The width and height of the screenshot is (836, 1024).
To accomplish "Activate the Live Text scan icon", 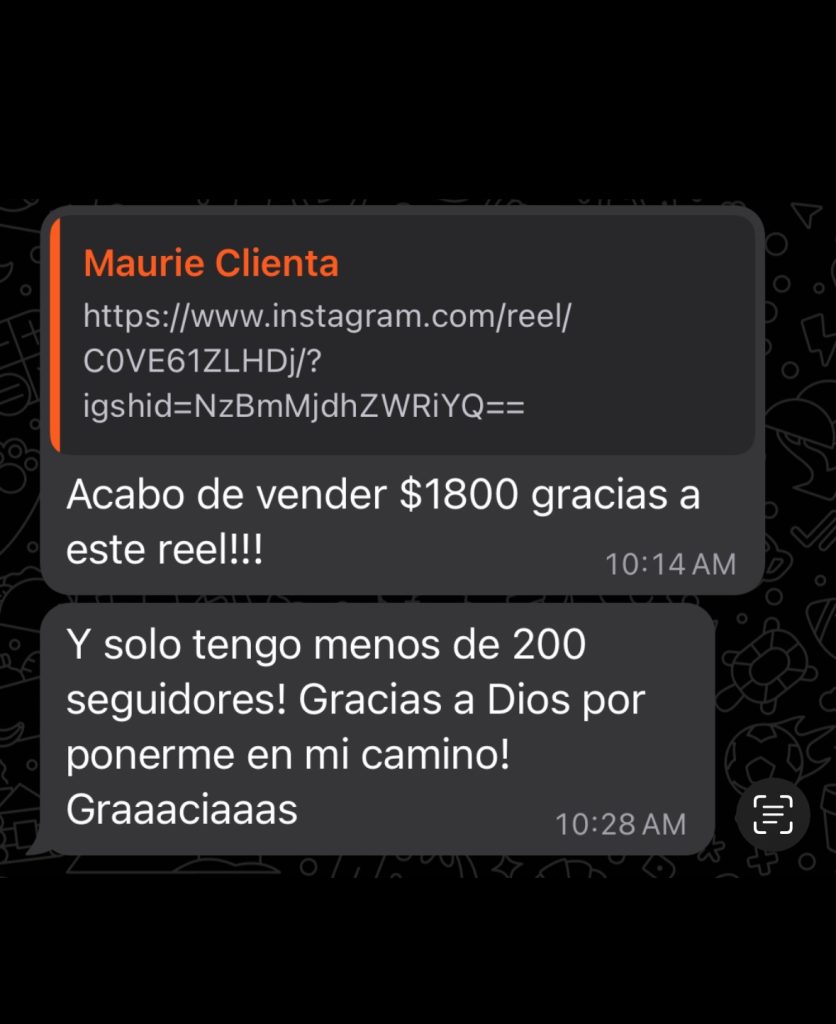I will click(x=772, y=814).
